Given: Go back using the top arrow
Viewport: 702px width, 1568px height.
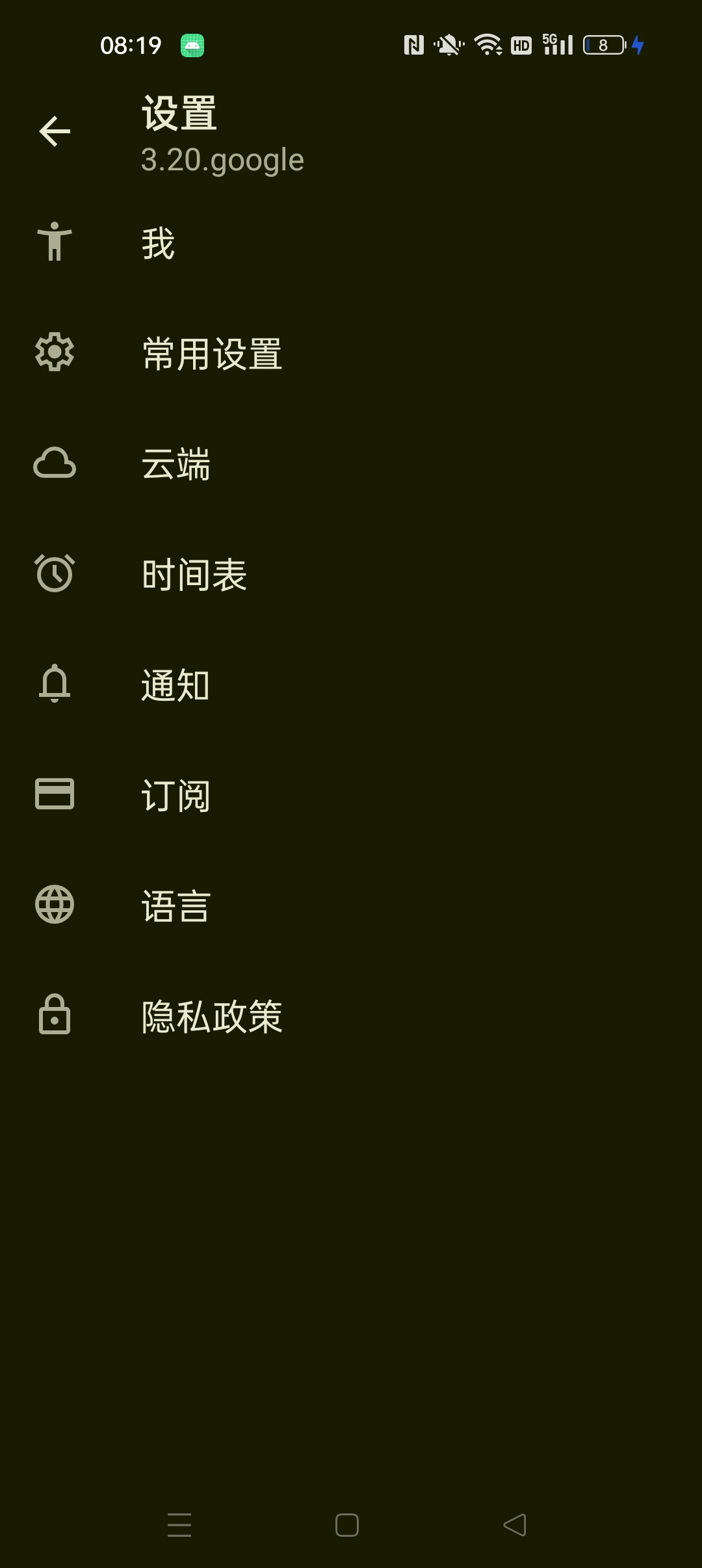Looking at the screenshot, I should [55, 132].
